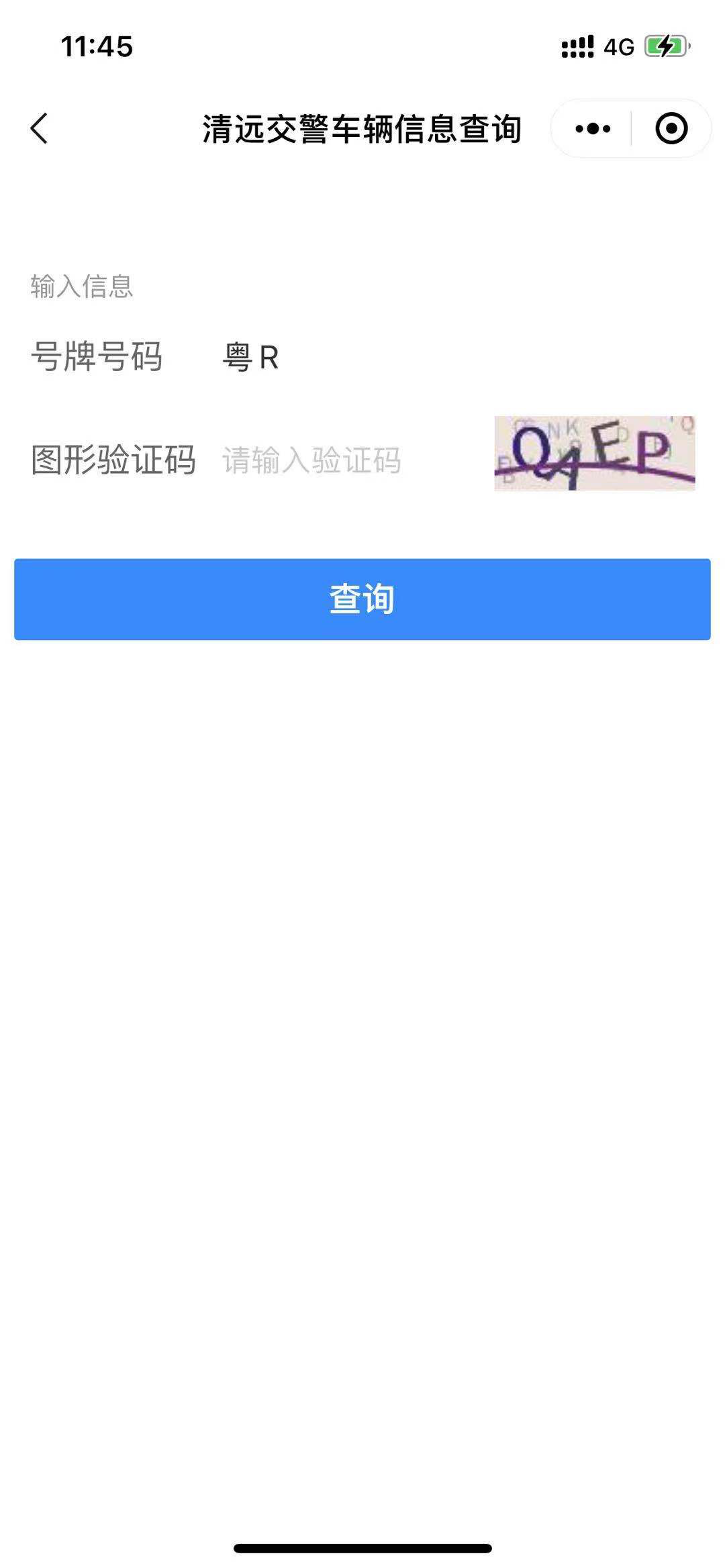This screenshot has width=725, height=1568.
Task: Tap the 4G network icon
Action: pos(619,46)
